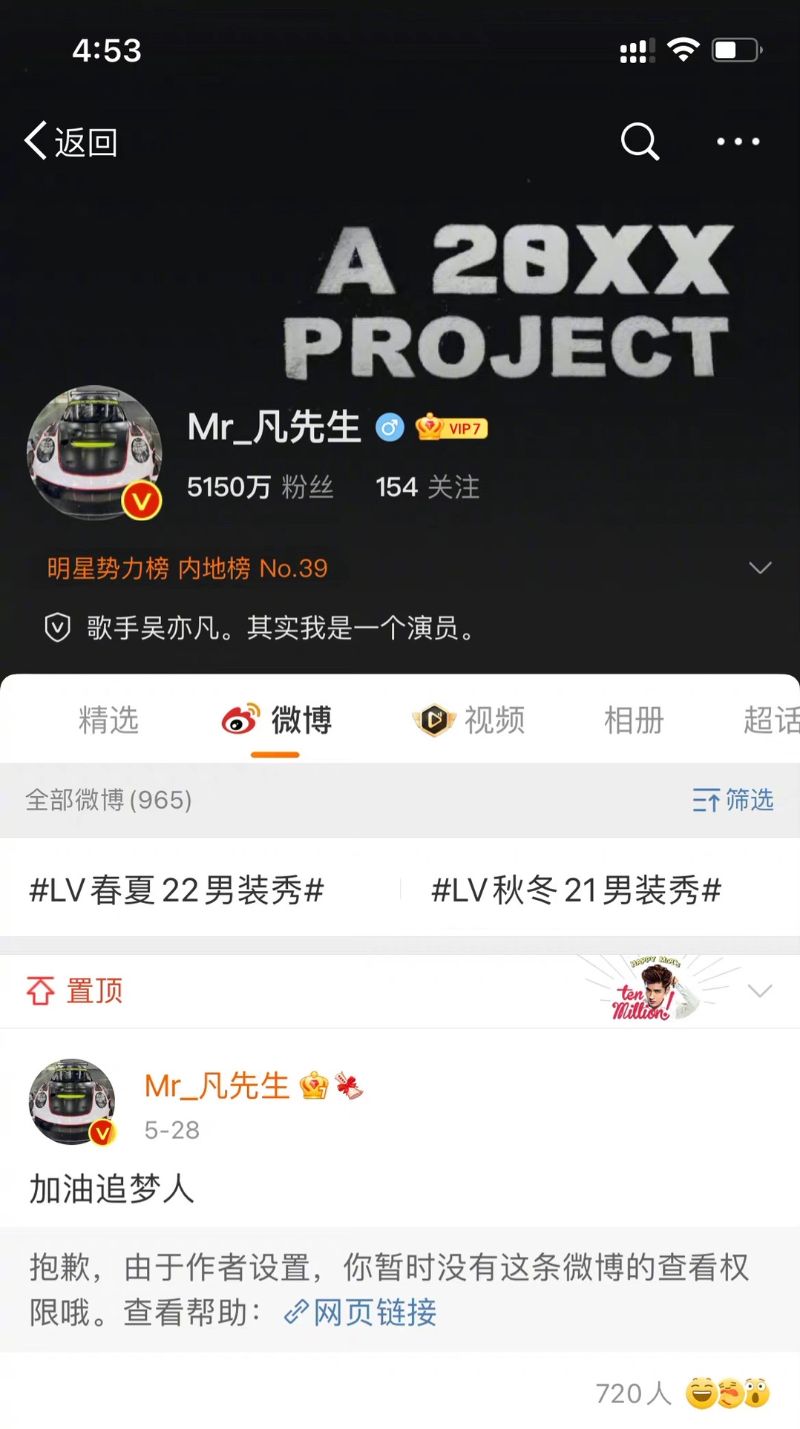View the 720人 reactions on the post
The width and height of the screenshot is (800, 1429).
[x=680, y=1393]
